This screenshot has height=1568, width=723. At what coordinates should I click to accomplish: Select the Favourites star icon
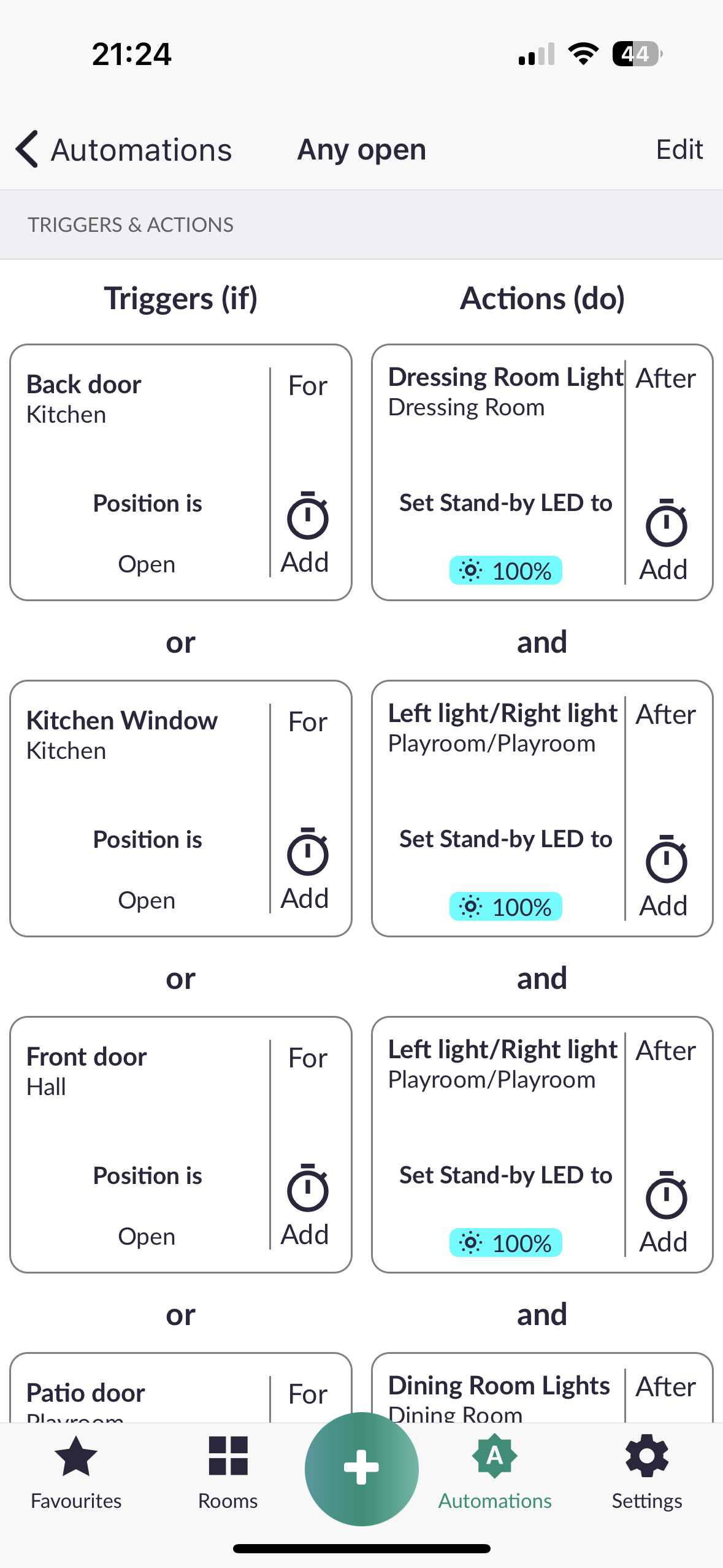[x=75, y=1472]
